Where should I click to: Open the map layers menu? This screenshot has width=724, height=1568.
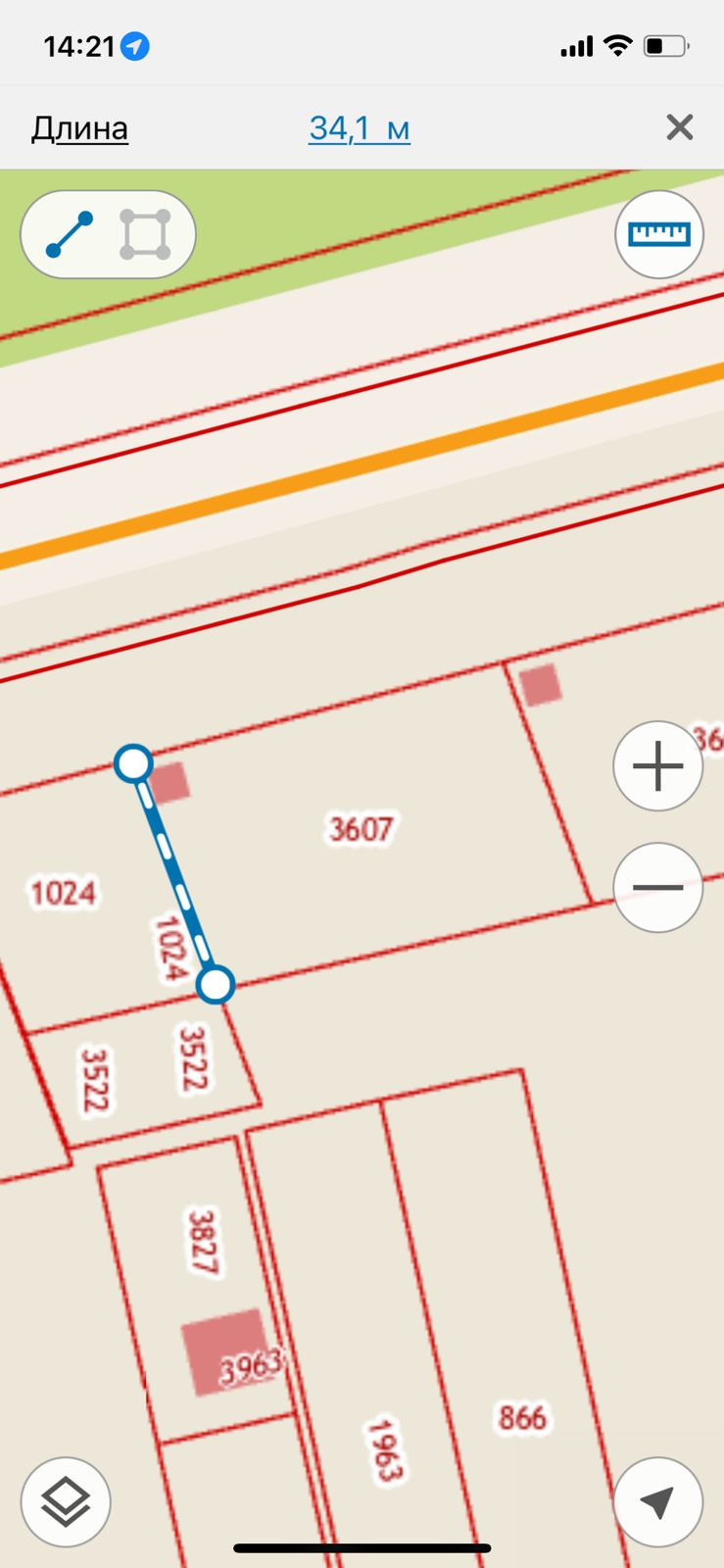pos(66,1501)
